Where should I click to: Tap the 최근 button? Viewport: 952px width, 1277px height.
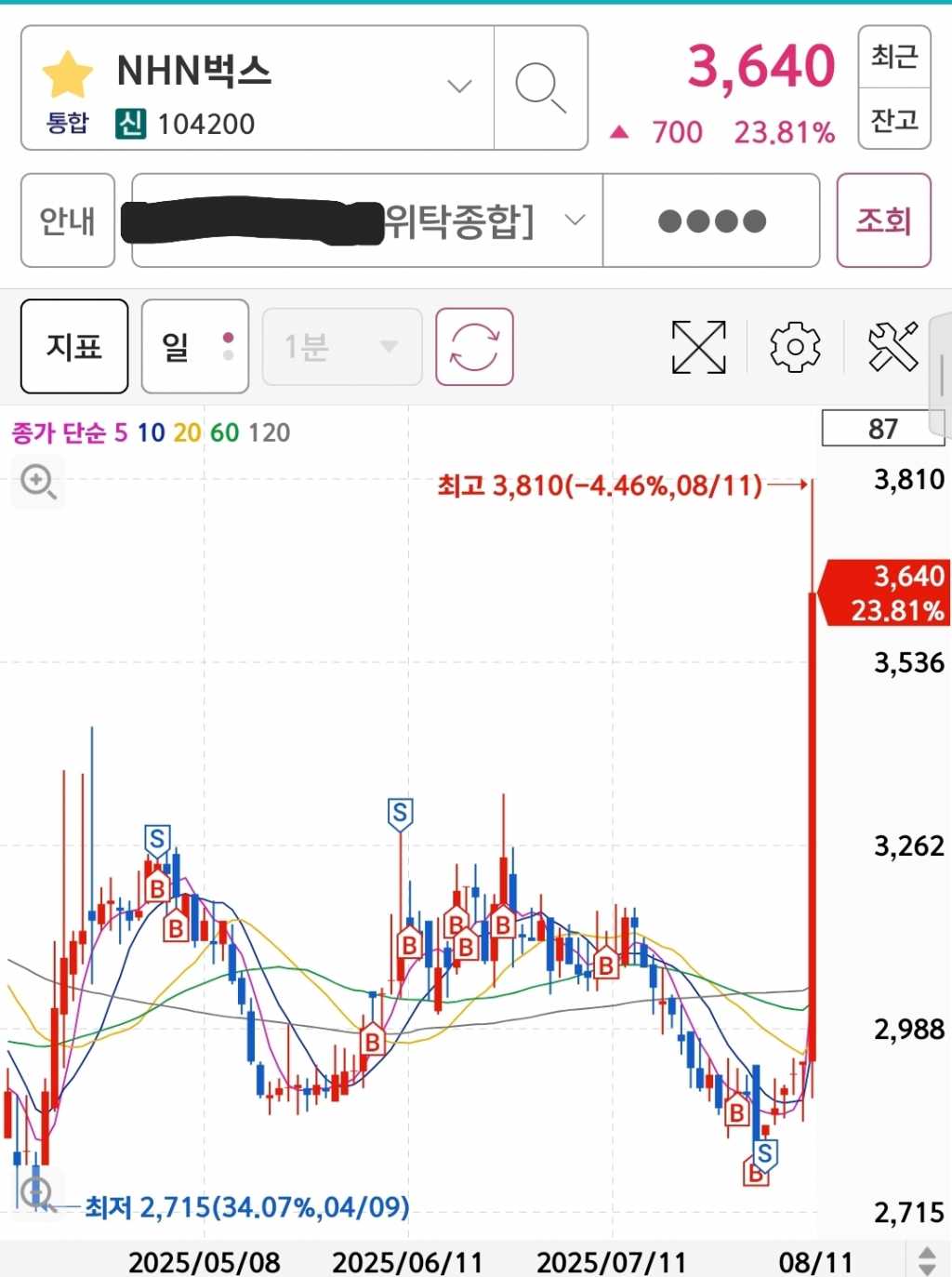click(893, 57)
